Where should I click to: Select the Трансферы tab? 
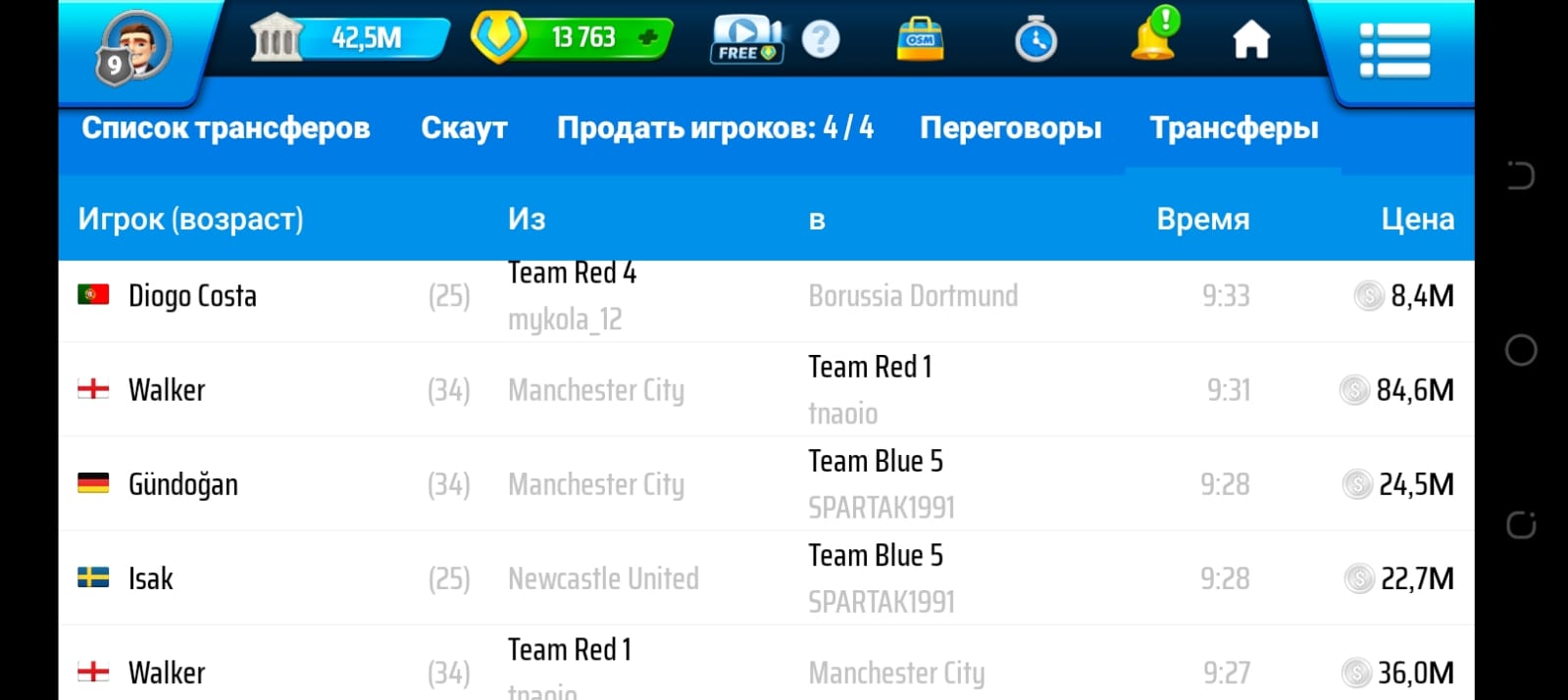tap(1234, 127)
